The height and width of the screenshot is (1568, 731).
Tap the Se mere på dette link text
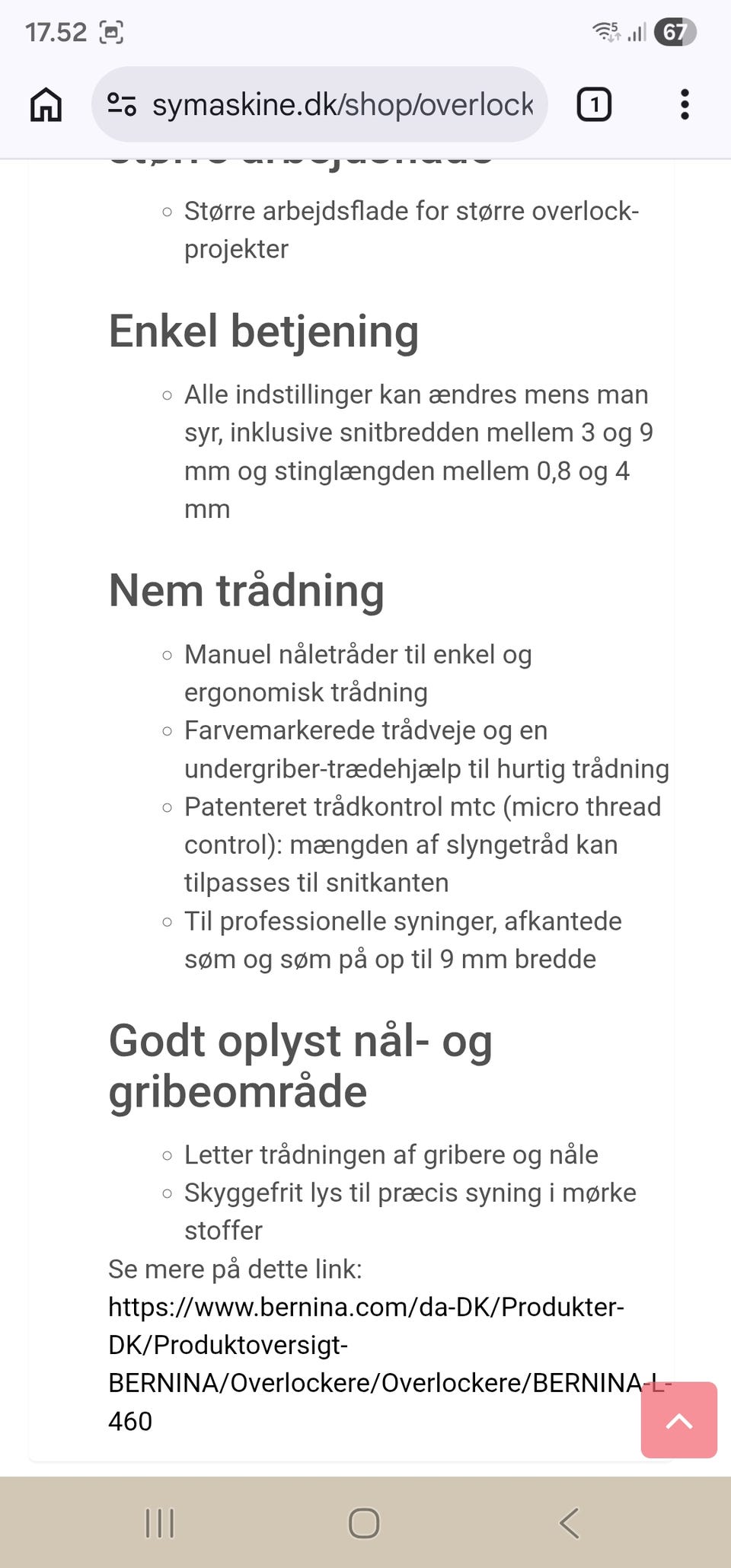tap(236, 1268)
